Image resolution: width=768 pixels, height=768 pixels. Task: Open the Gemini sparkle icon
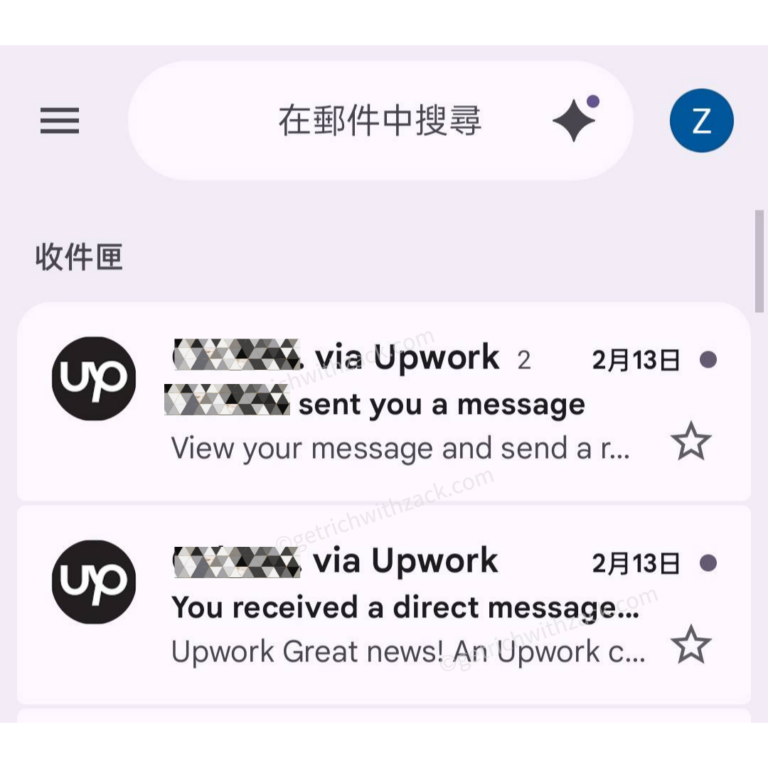[574, 121]
